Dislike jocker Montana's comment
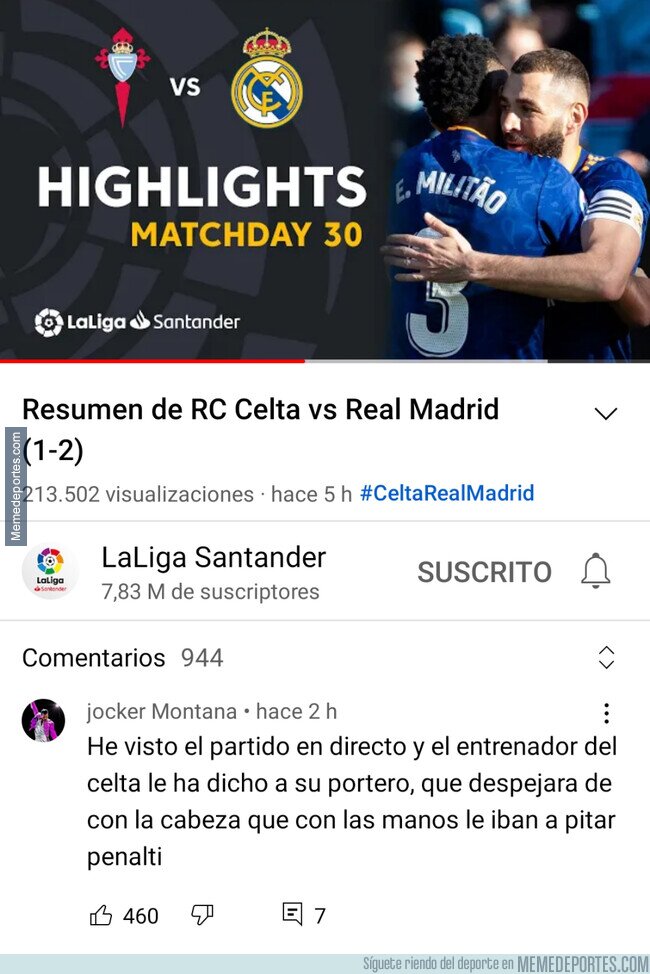Screen dimensions: 650x974 coord(202,915)
